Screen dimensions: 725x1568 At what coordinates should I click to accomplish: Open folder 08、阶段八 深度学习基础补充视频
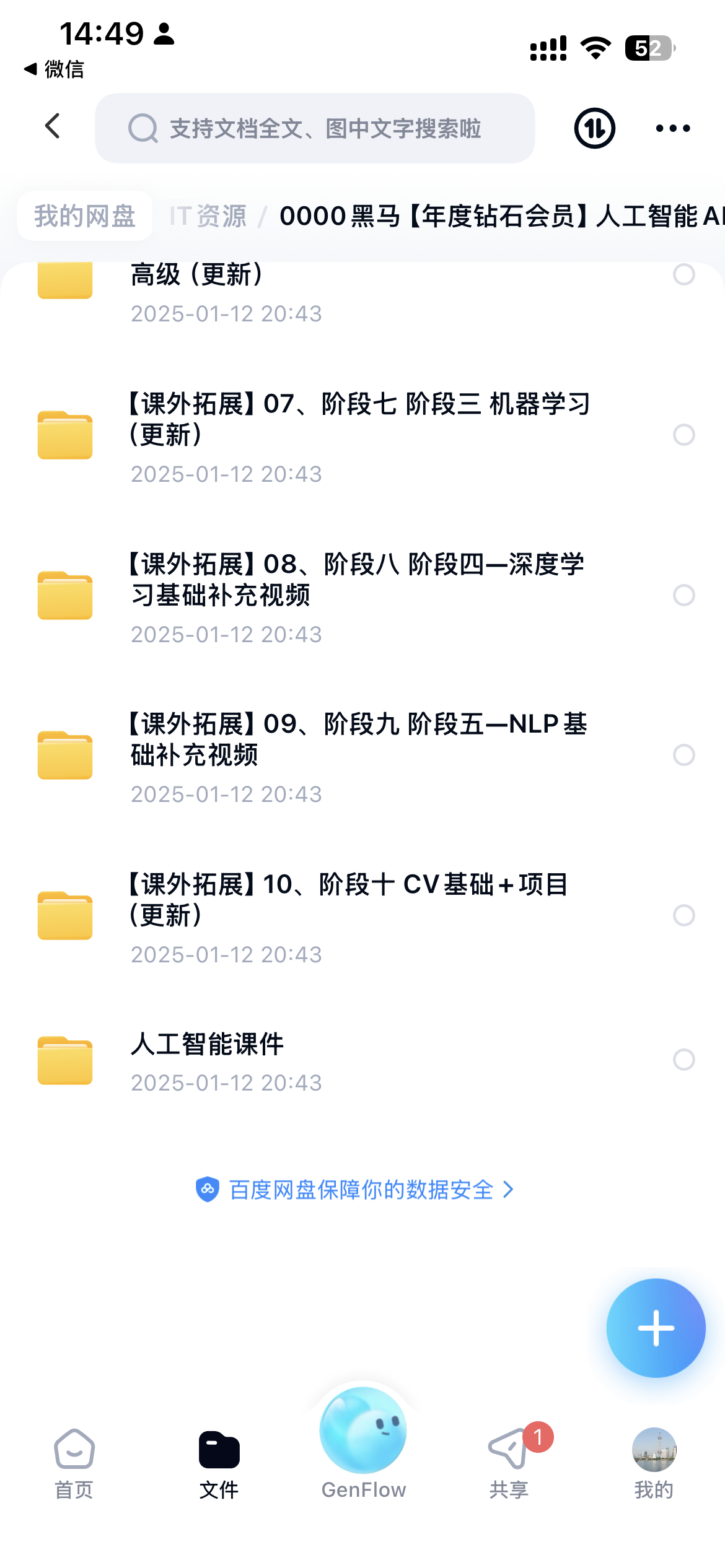coord(359,595)
